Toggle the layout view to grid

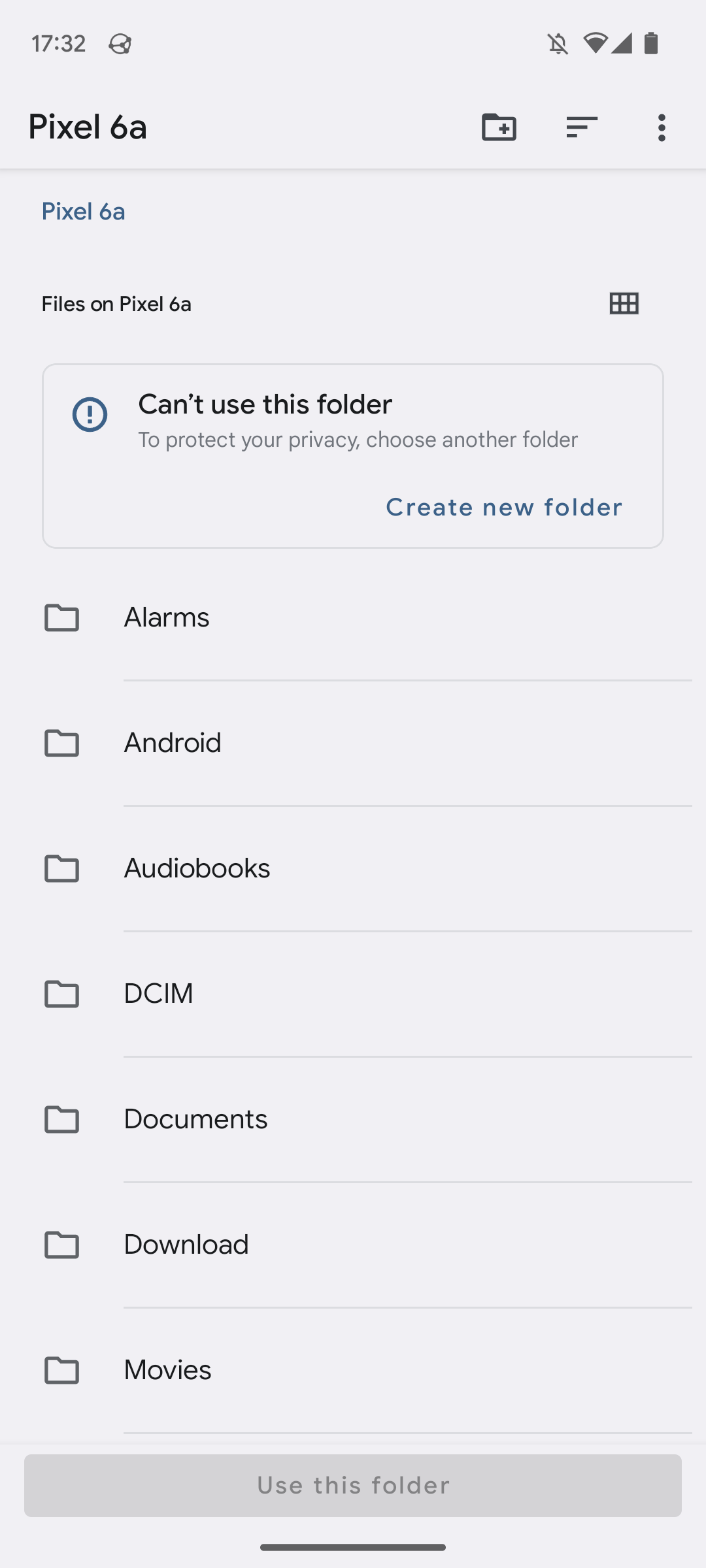(623, 303)
